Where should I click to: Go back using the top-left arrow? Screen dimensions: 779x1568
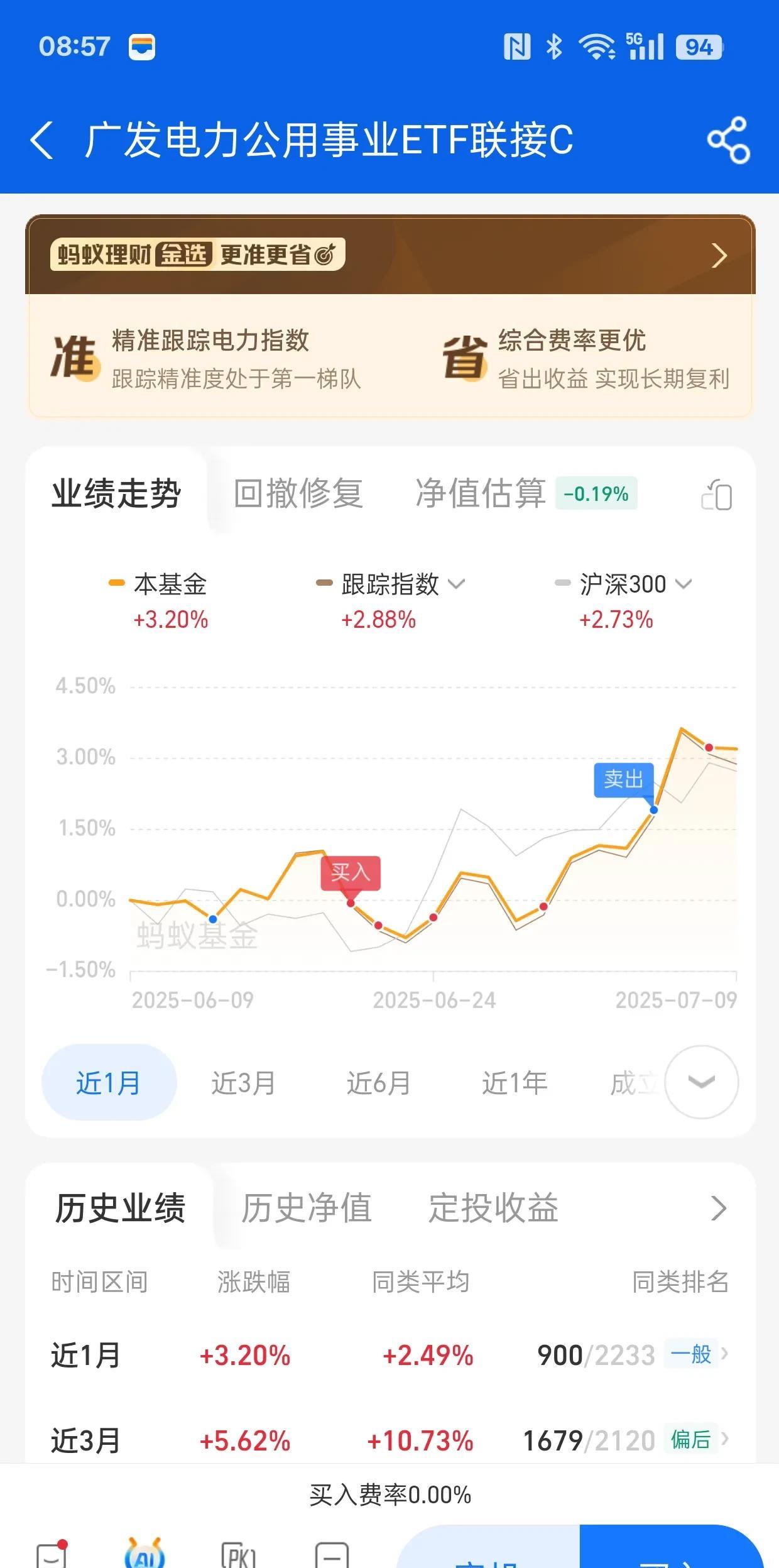(x=42, y=140)
